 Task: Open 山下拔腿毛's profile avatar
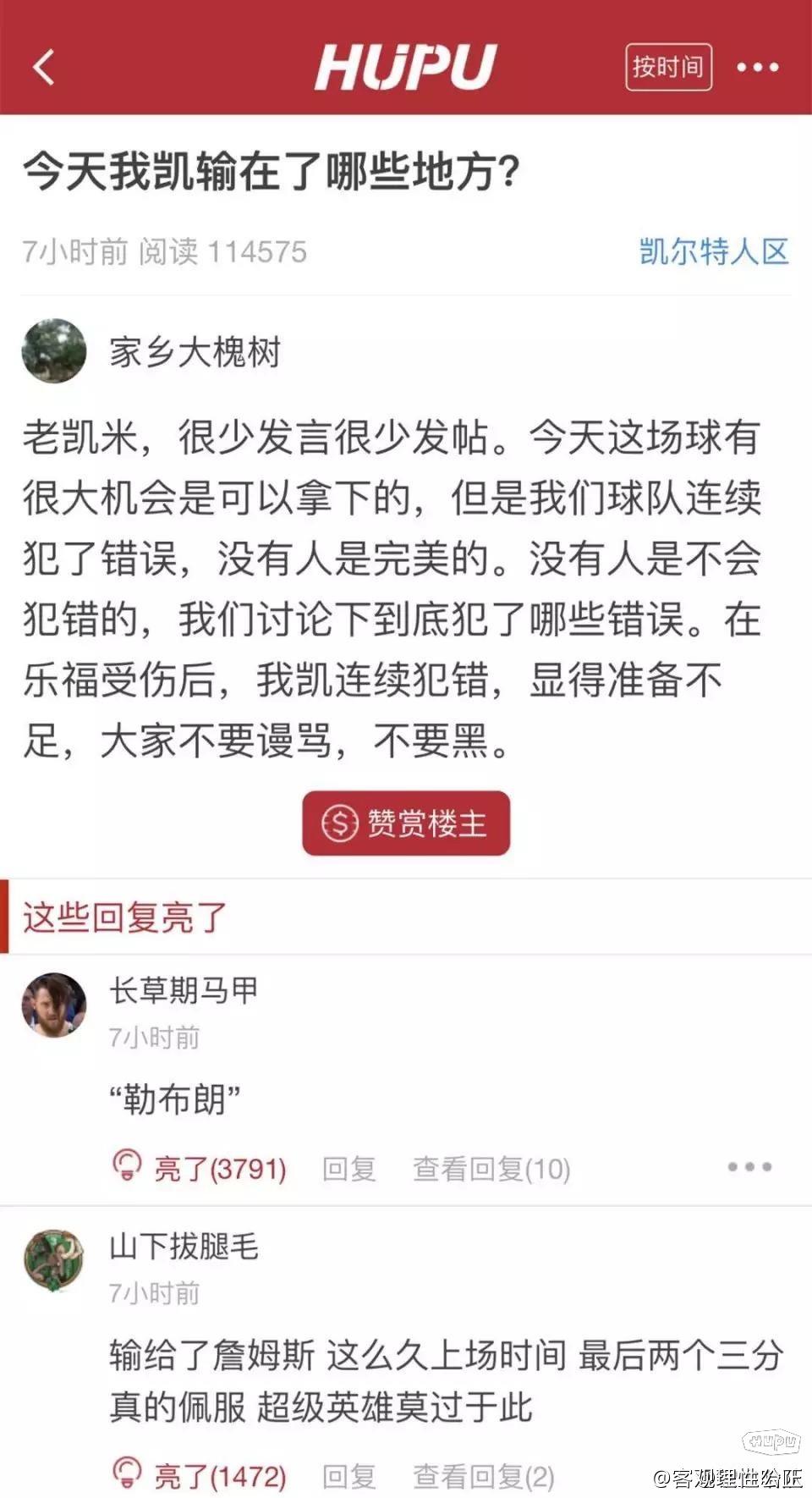[54, 1260]
